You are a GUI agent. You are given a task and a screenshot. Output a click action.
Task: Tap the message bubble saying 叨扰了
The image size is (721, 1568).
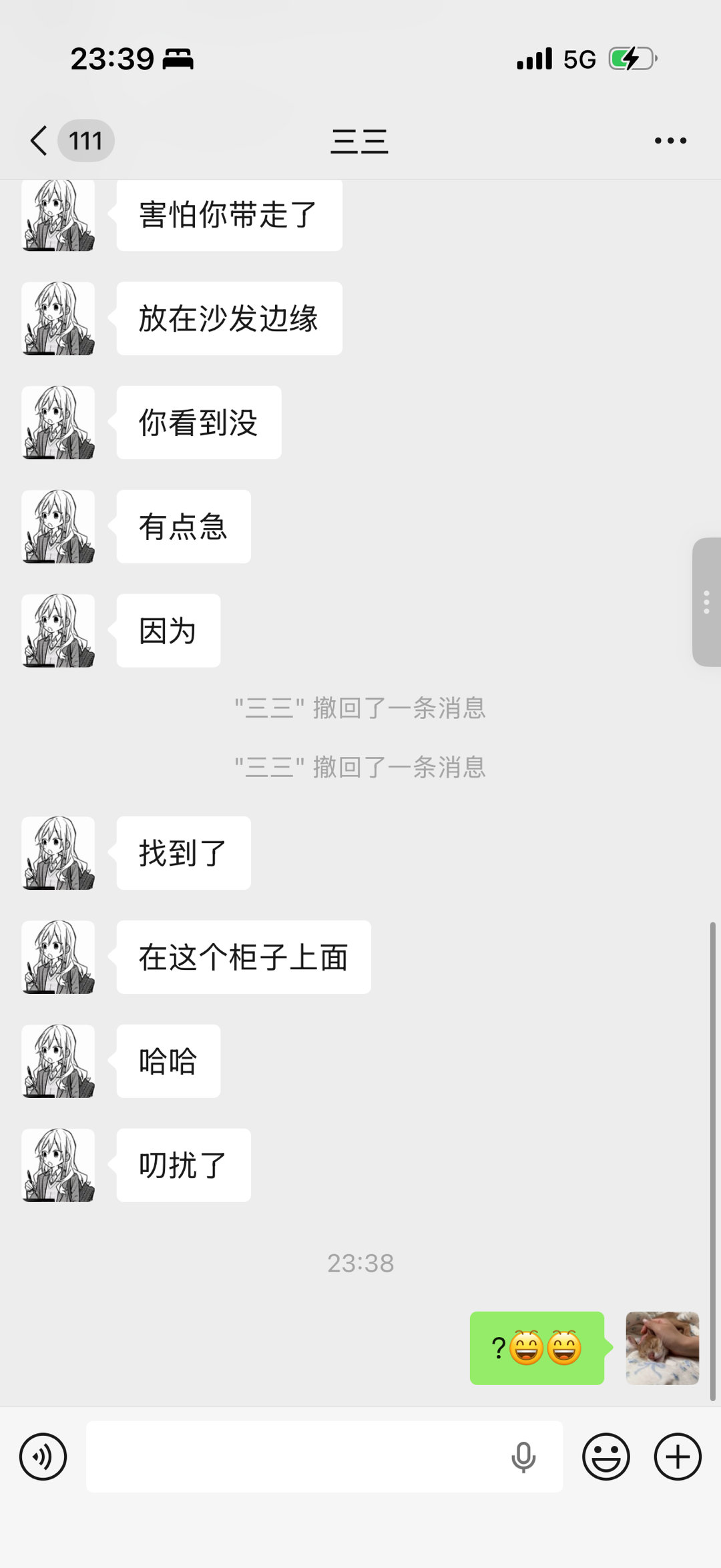tap(183, 1165)
